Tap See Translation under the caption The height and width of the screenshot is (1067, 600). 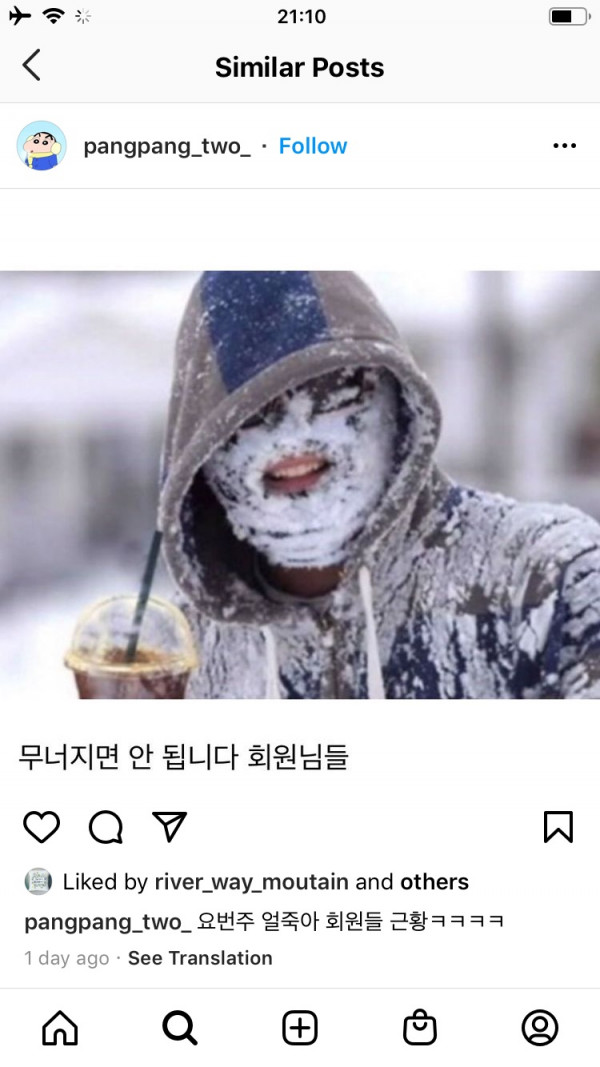click(x=200, y=958)
